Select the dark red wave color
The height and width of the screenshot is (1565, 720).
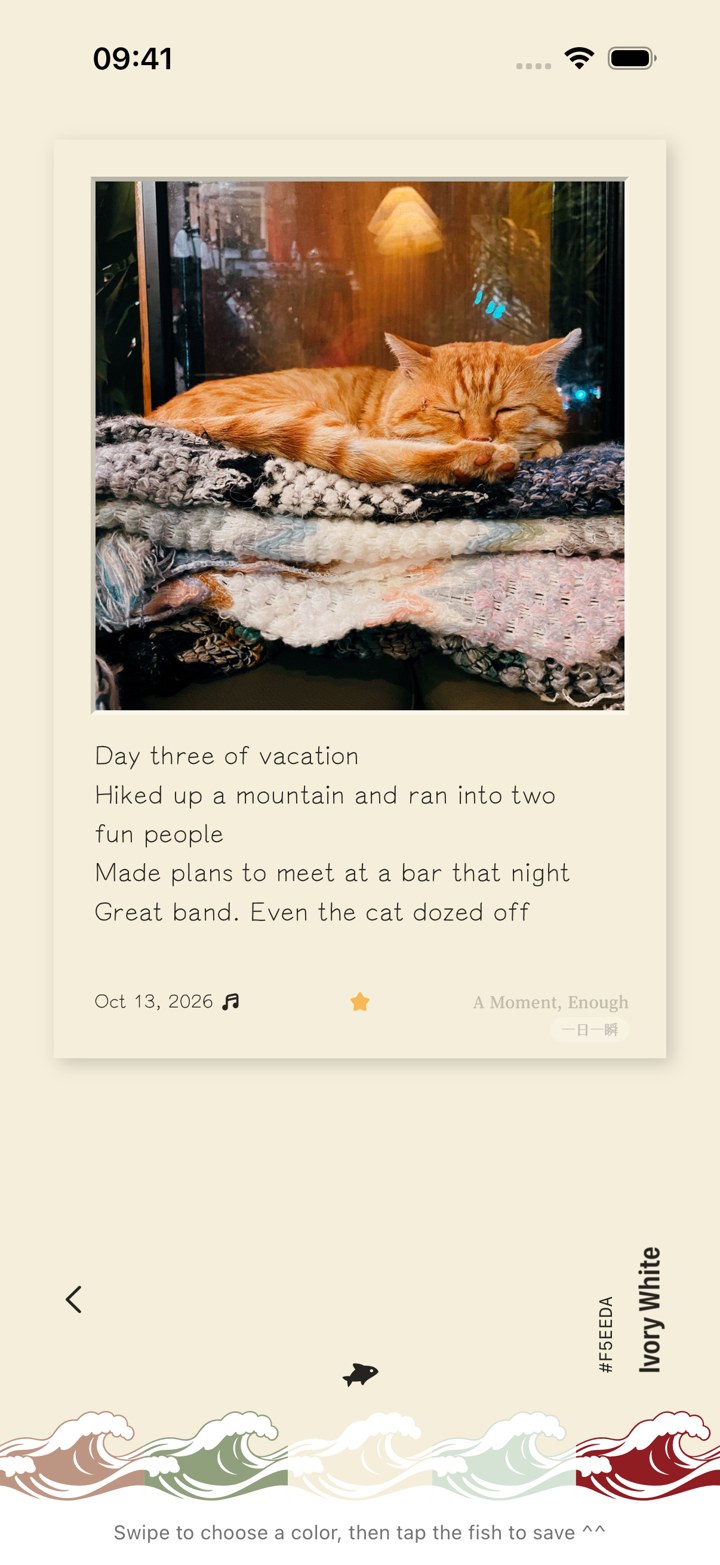tap(648, 1456)
